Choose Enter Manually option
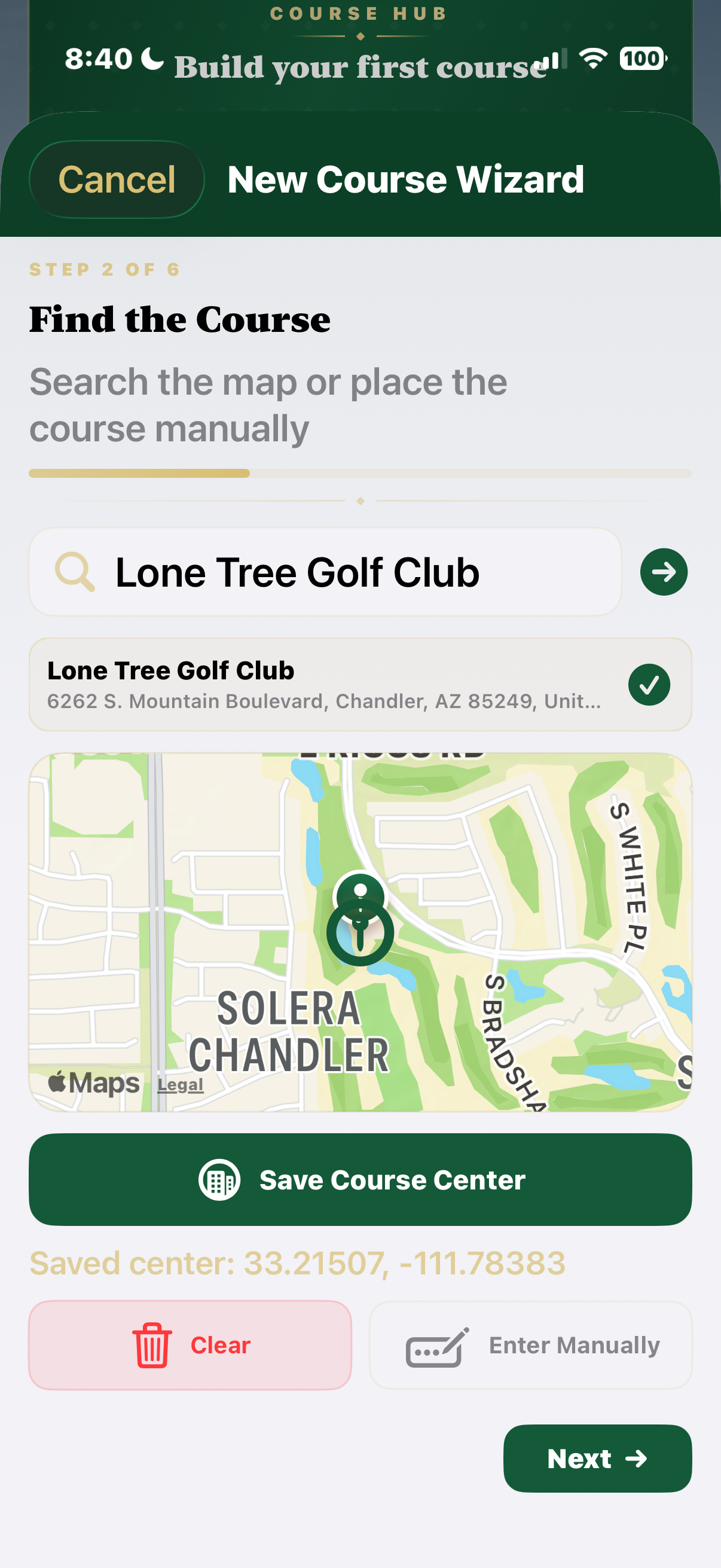 point(530,1344)
